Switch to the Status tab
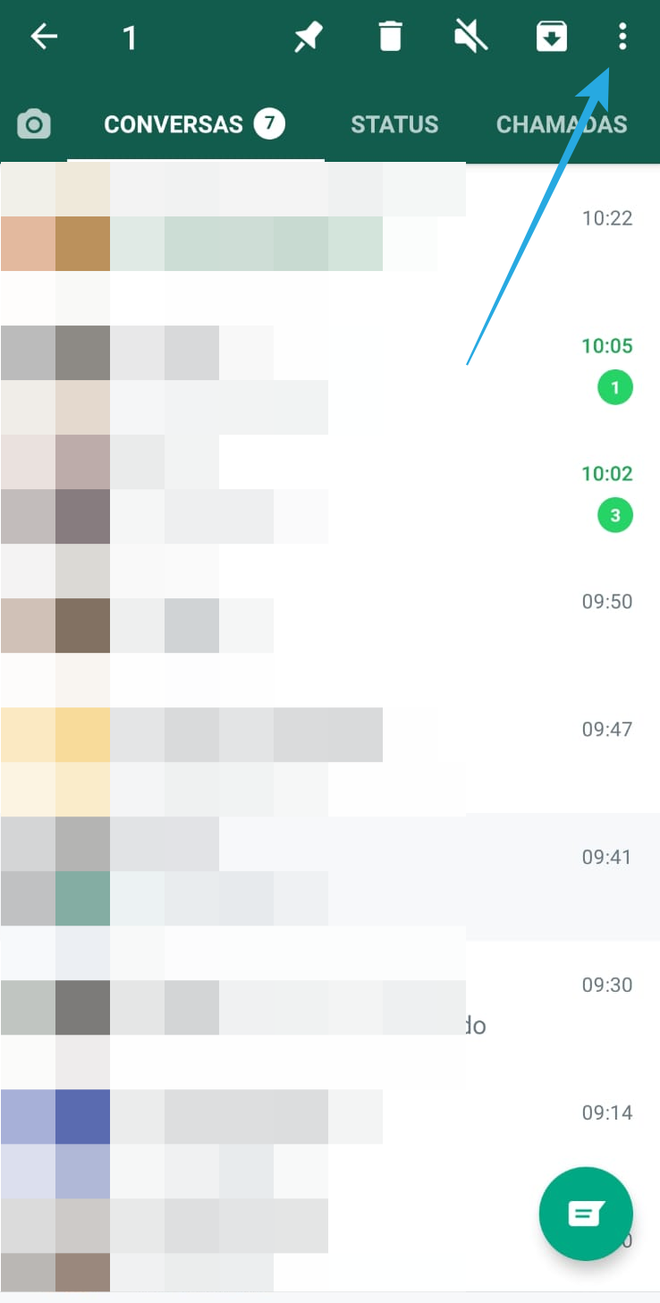Viewport: 660px width, 1303px height. point(394,125)
